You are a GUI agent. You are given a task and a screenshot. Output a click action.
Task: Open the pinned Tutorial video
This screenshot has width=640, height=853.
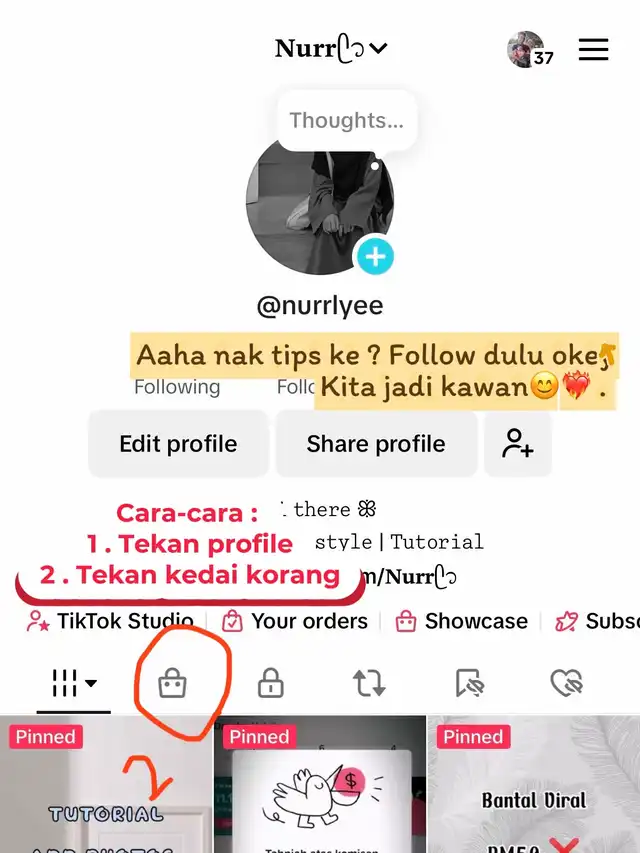tap(105, 790)
